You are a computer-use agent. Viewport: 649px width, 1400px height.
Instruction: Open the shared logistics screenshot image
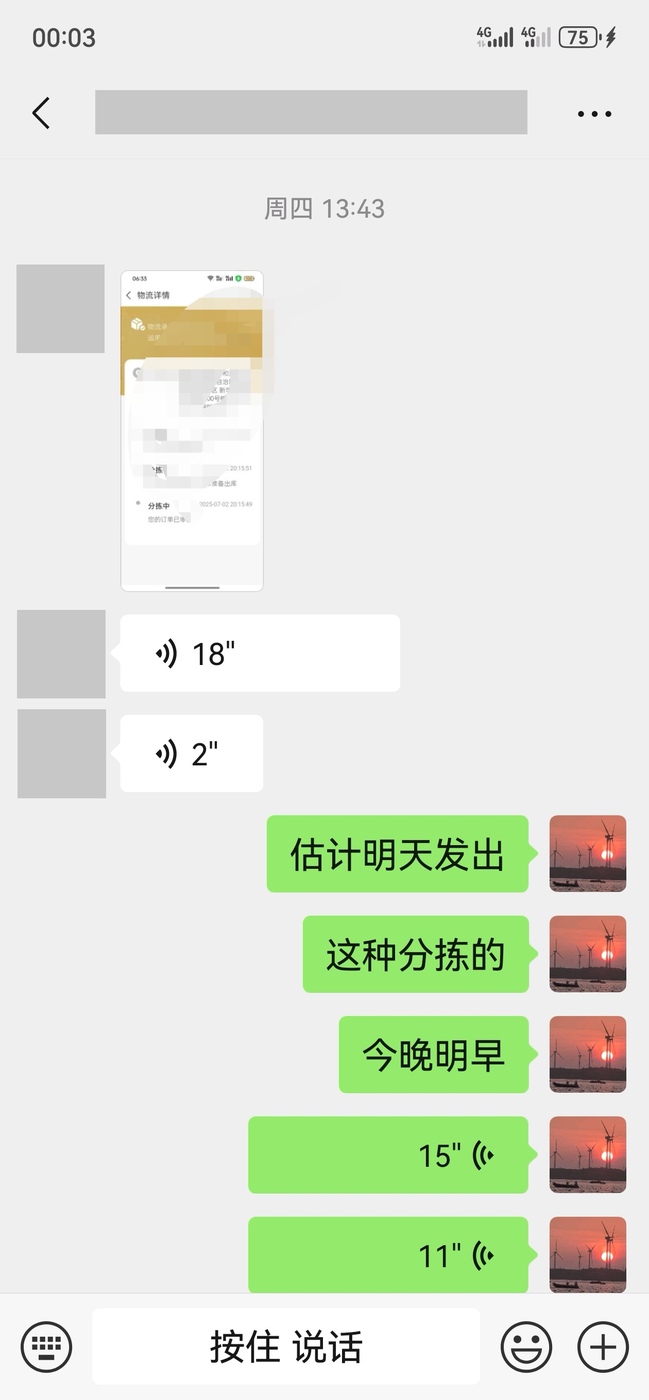tap(192, 430)
